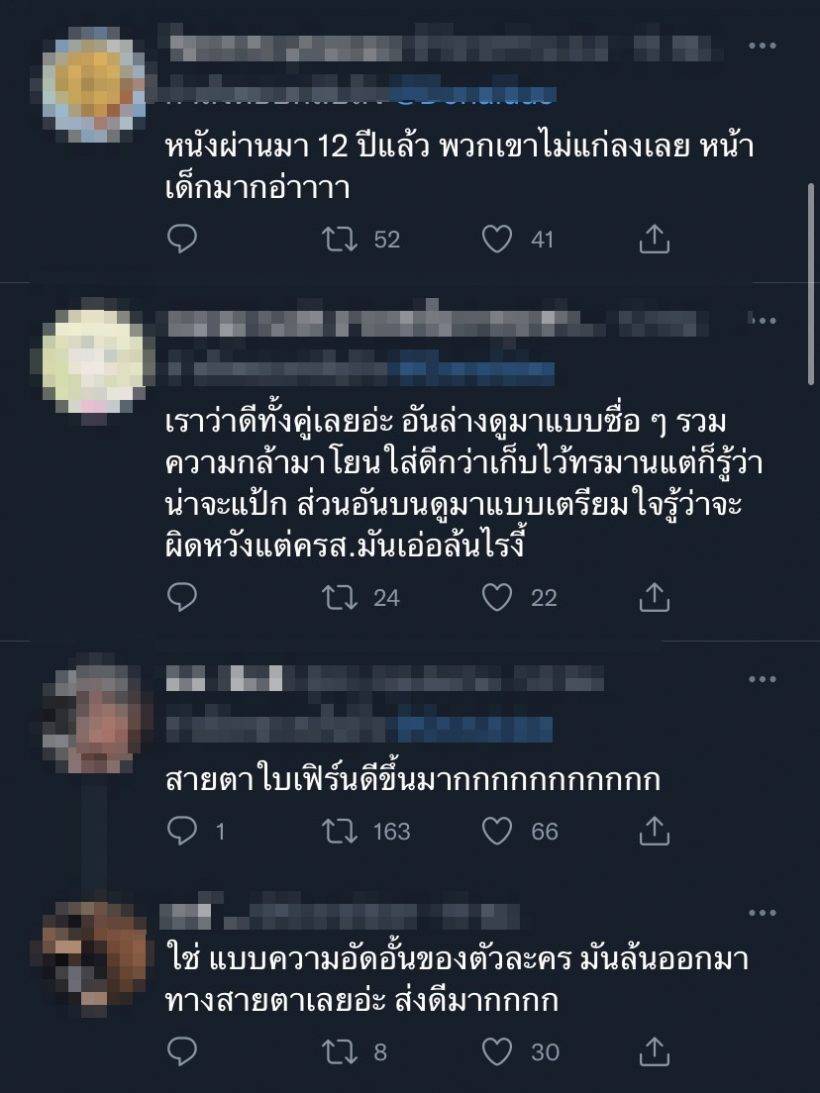Share the tweet with 66 likes
This screenshot has height=1093, width=820.
[653, 830]
